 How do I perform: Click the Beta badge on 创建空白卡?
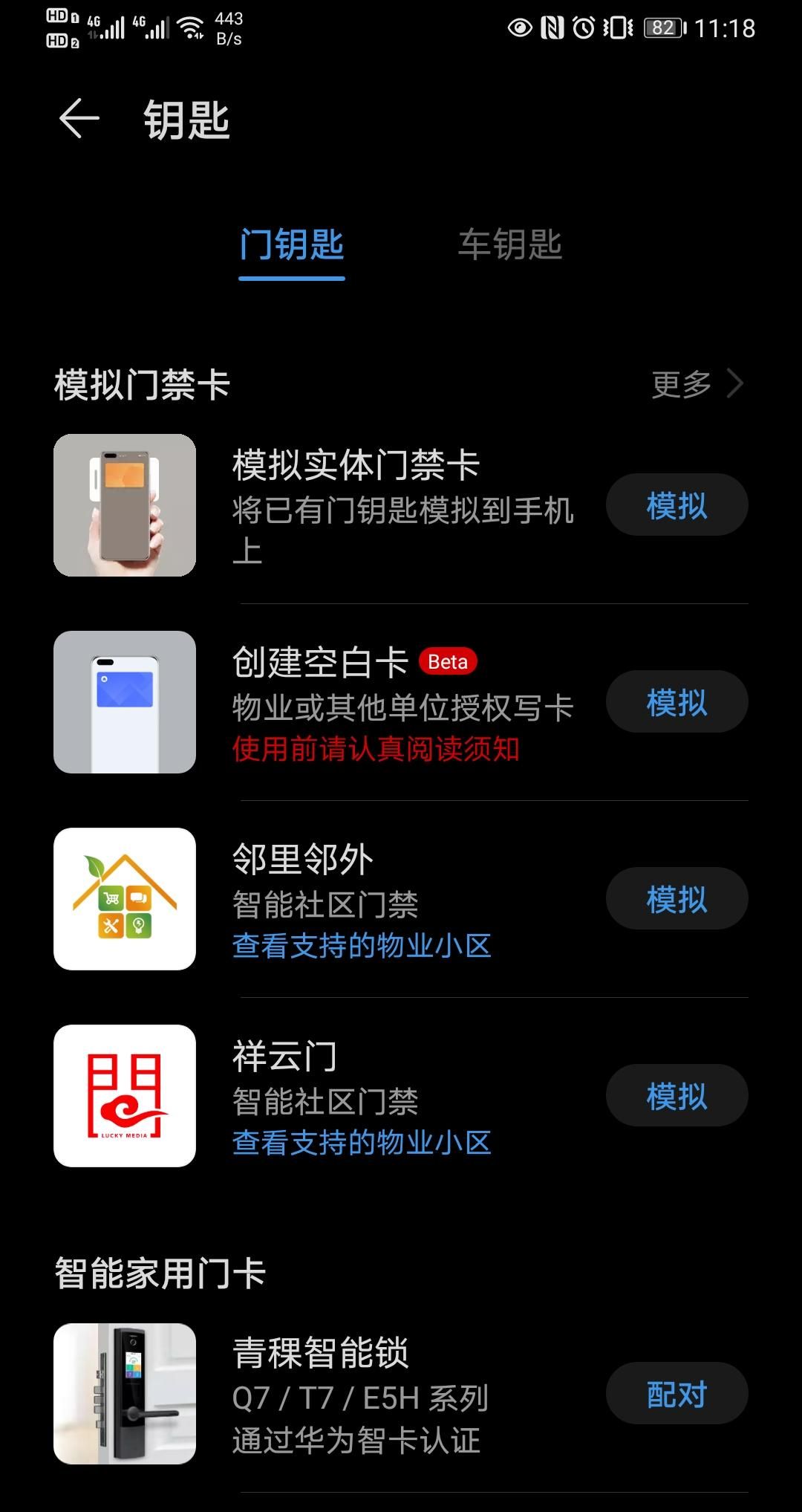point(446,661)
